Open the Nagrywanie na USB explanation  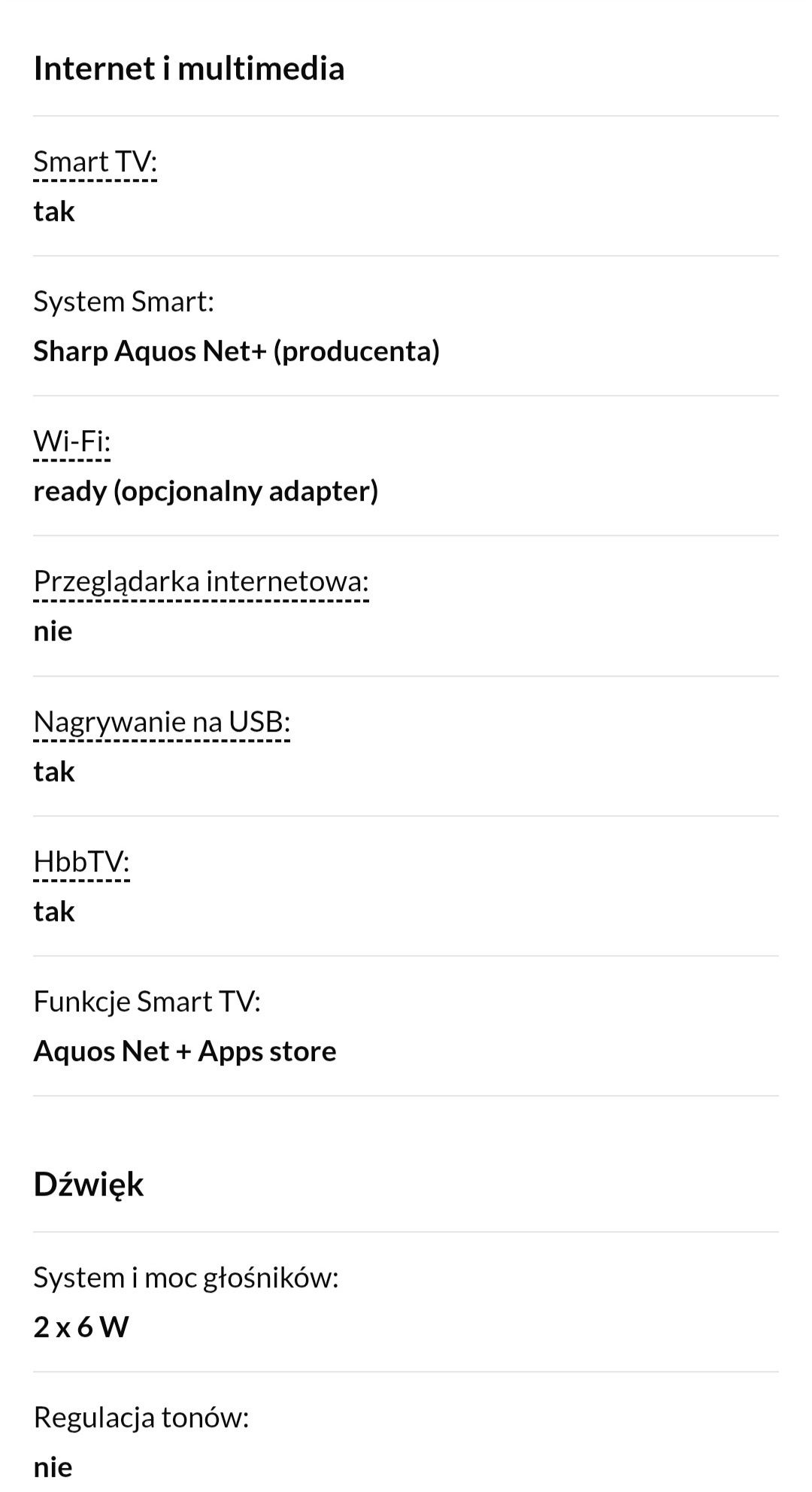coord(162,722)
